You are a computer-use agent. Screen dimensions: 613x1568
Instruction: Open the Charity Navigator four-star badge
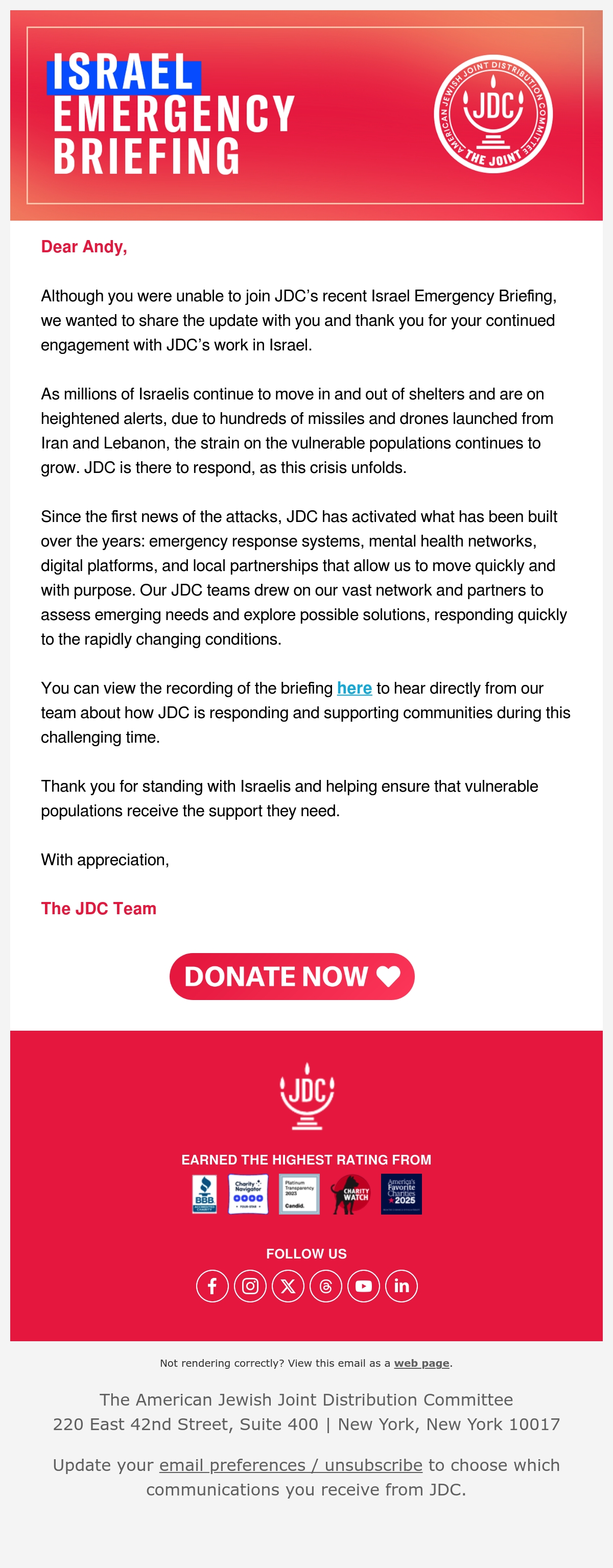tap(248, 1194)
